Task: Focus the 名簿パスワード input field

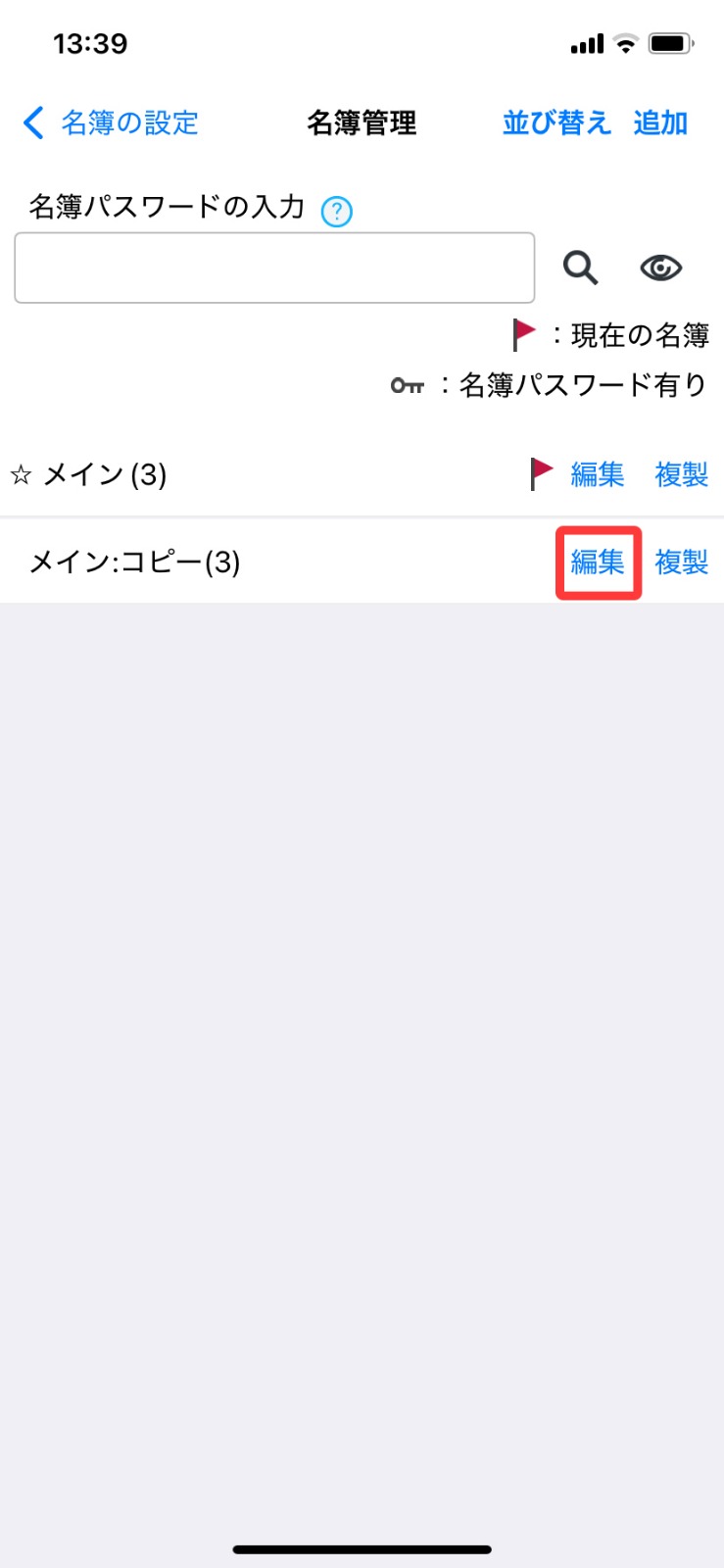Action: 274,268
